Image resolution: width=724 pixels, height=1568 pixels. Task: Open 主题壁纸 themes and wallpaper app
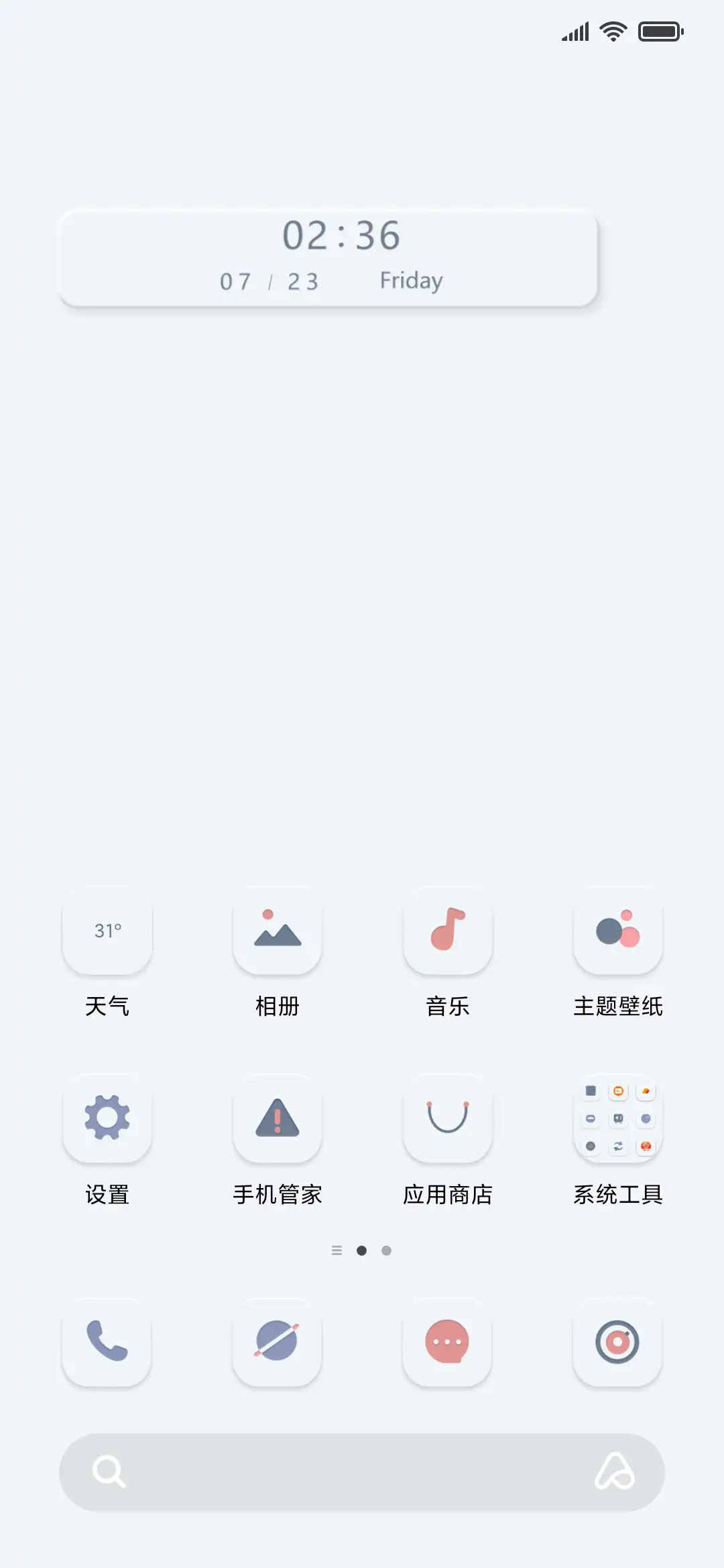[x=617, y=931]
